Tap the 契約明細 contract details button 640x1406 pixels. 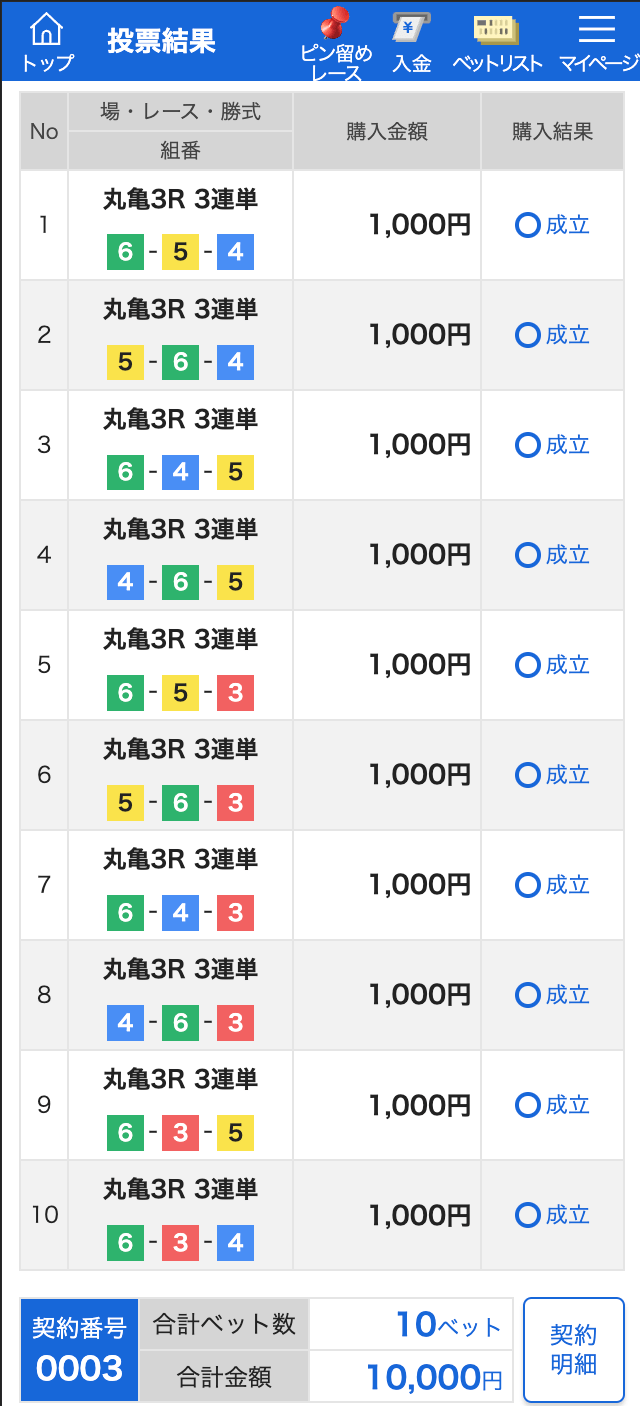(x=574, y=1350)
